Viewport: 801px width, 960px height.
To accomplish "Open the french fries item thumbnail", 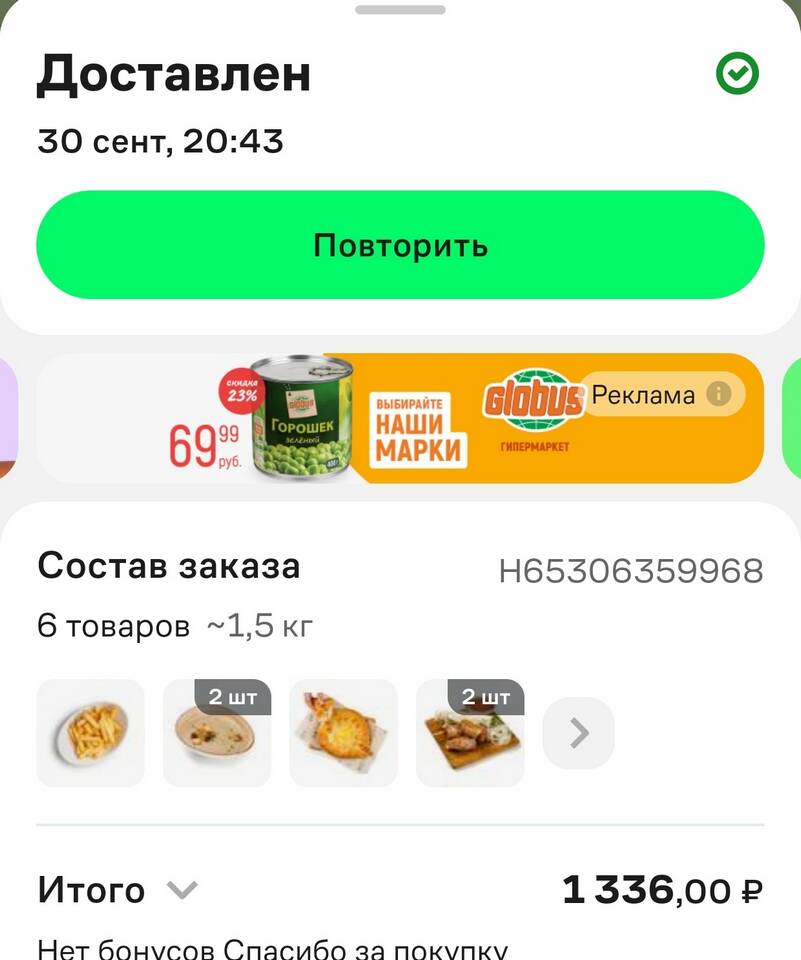I will point(91,733).
